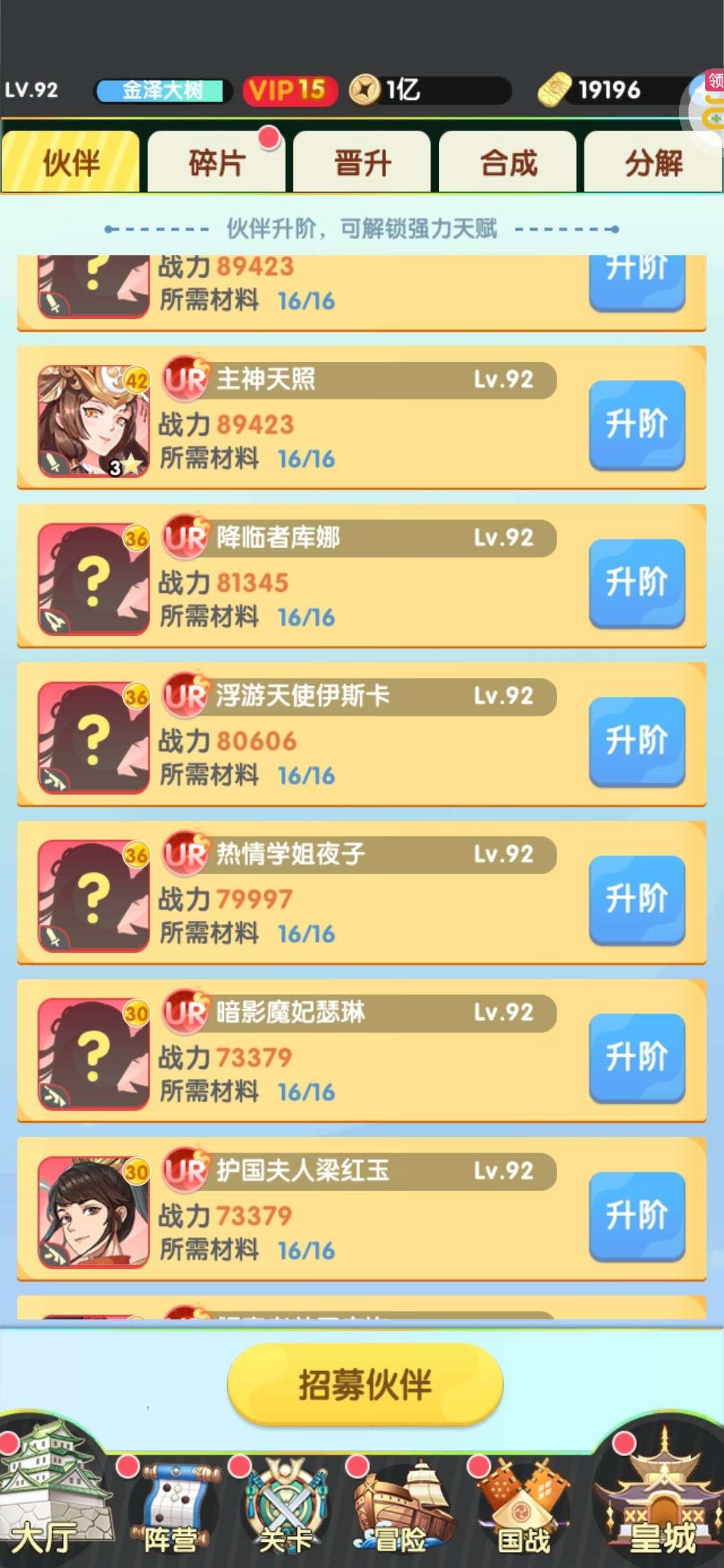Tap 升阶 for 暗影魔妃瑟琳

tap(636, 1057)
